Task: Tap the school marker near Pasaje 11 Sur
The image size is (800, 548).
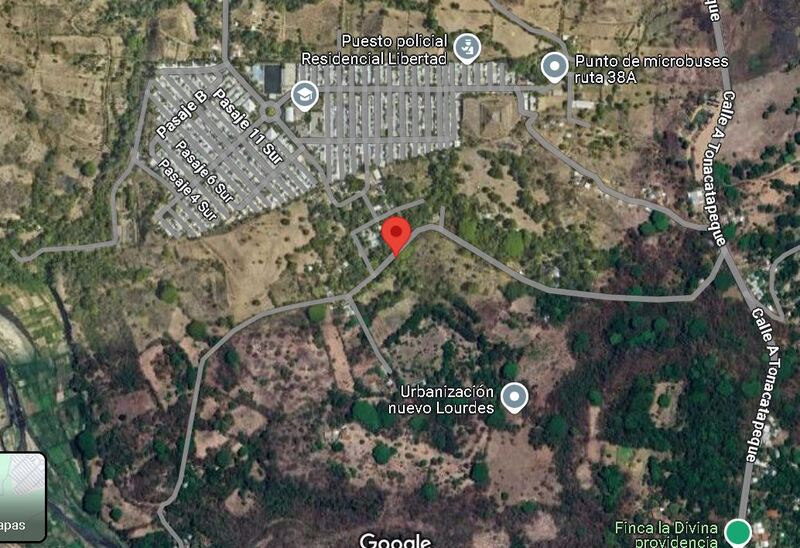Action: click(x=304, y=95)
